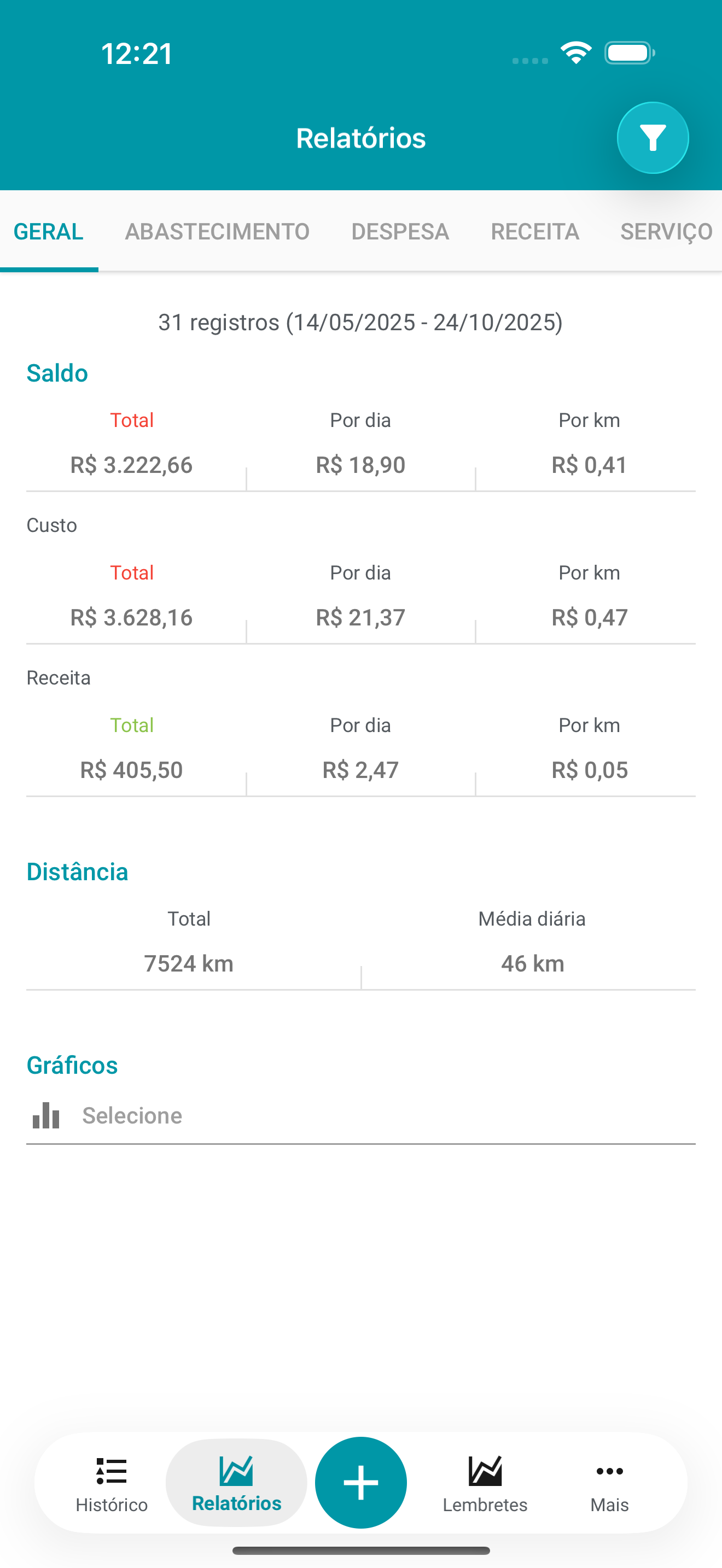The width and height of the screenshot is (722, 1568).
Task: Go to Histórico in bottom navigation
Action: (112, 1483)
